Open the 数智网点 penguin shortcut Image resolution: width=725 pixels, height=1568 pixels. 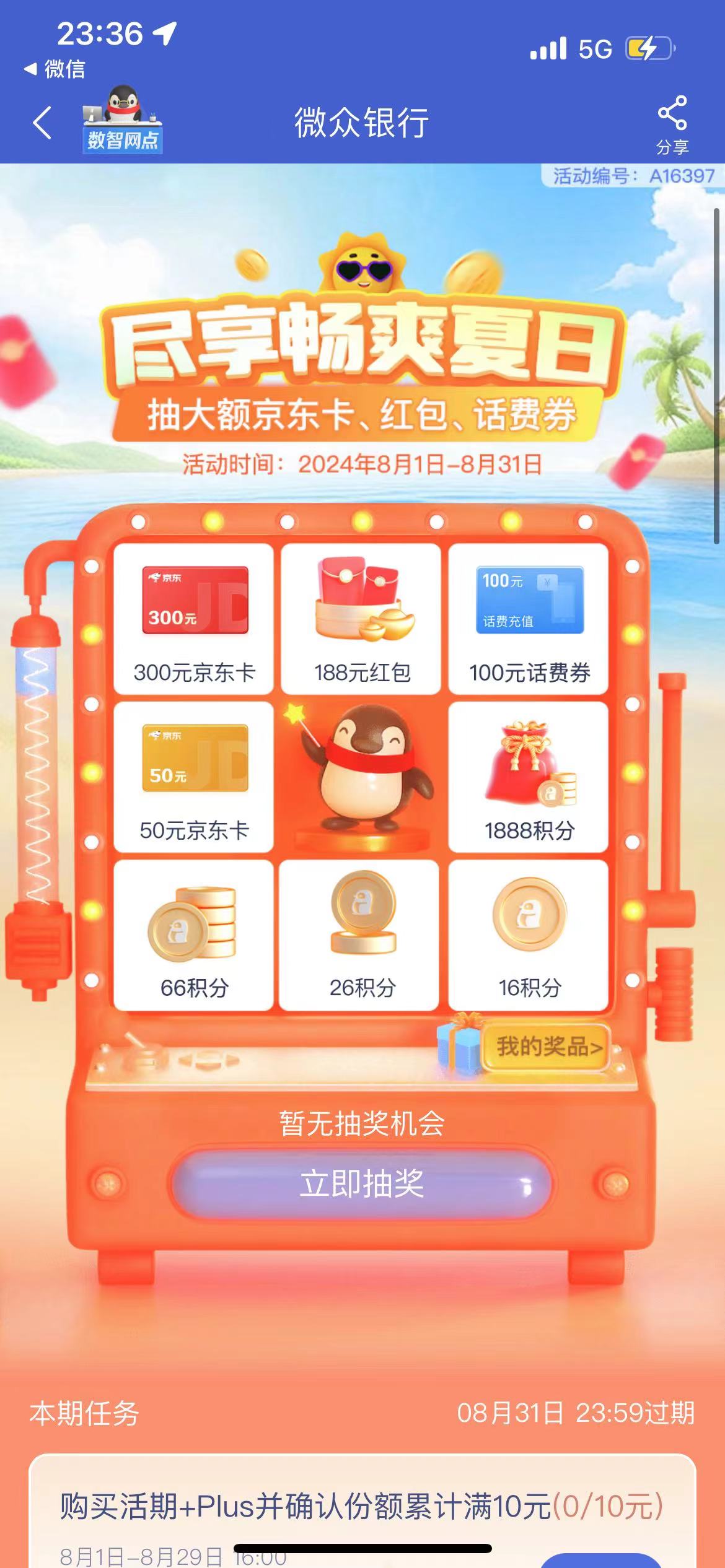tap(122, 120)
